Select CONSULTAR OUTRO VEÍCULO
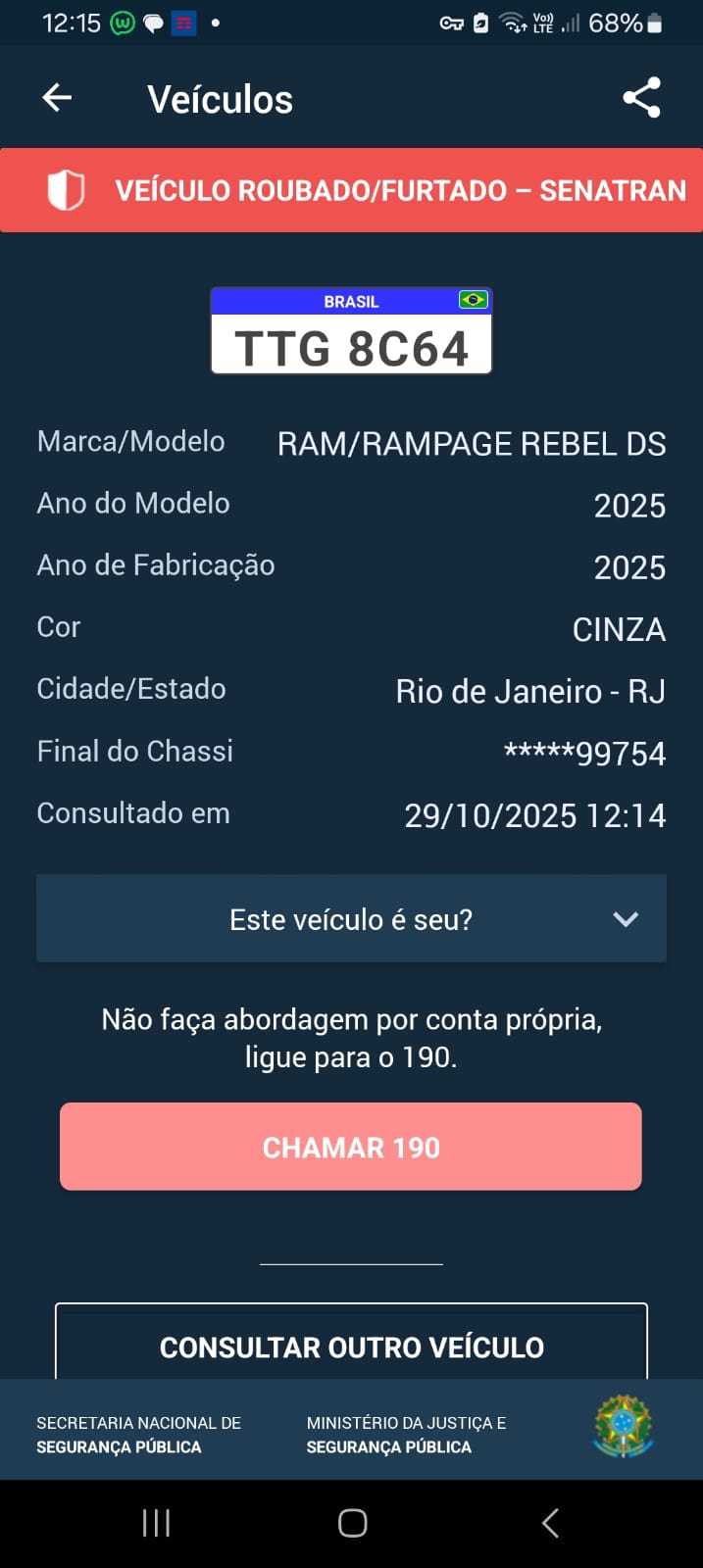Image resolution: width=703 pixels, height=1568 pixels. tap(351, 1346)
